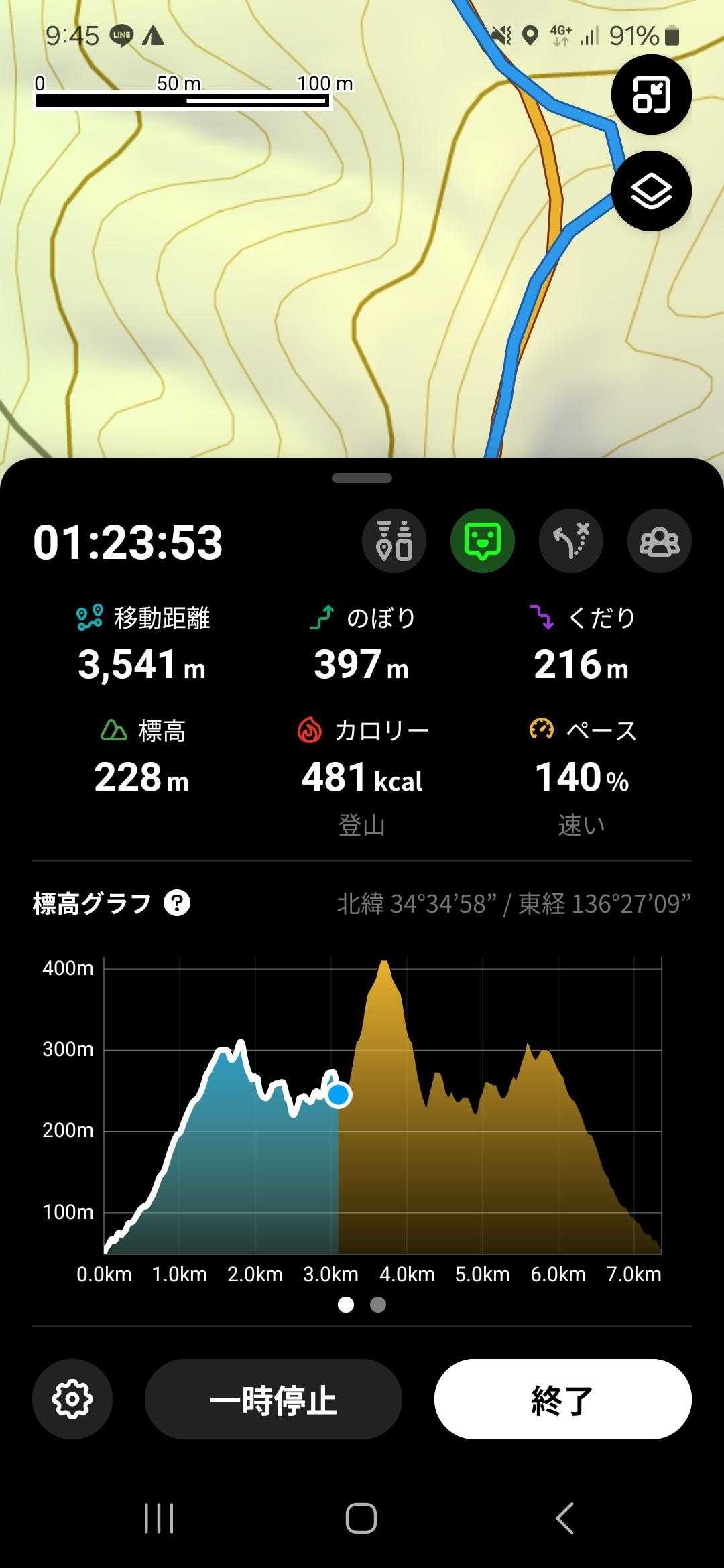Open recent apps from the navigation bar
Viewport: 724px width, 1568px height.
(159, 1518)
